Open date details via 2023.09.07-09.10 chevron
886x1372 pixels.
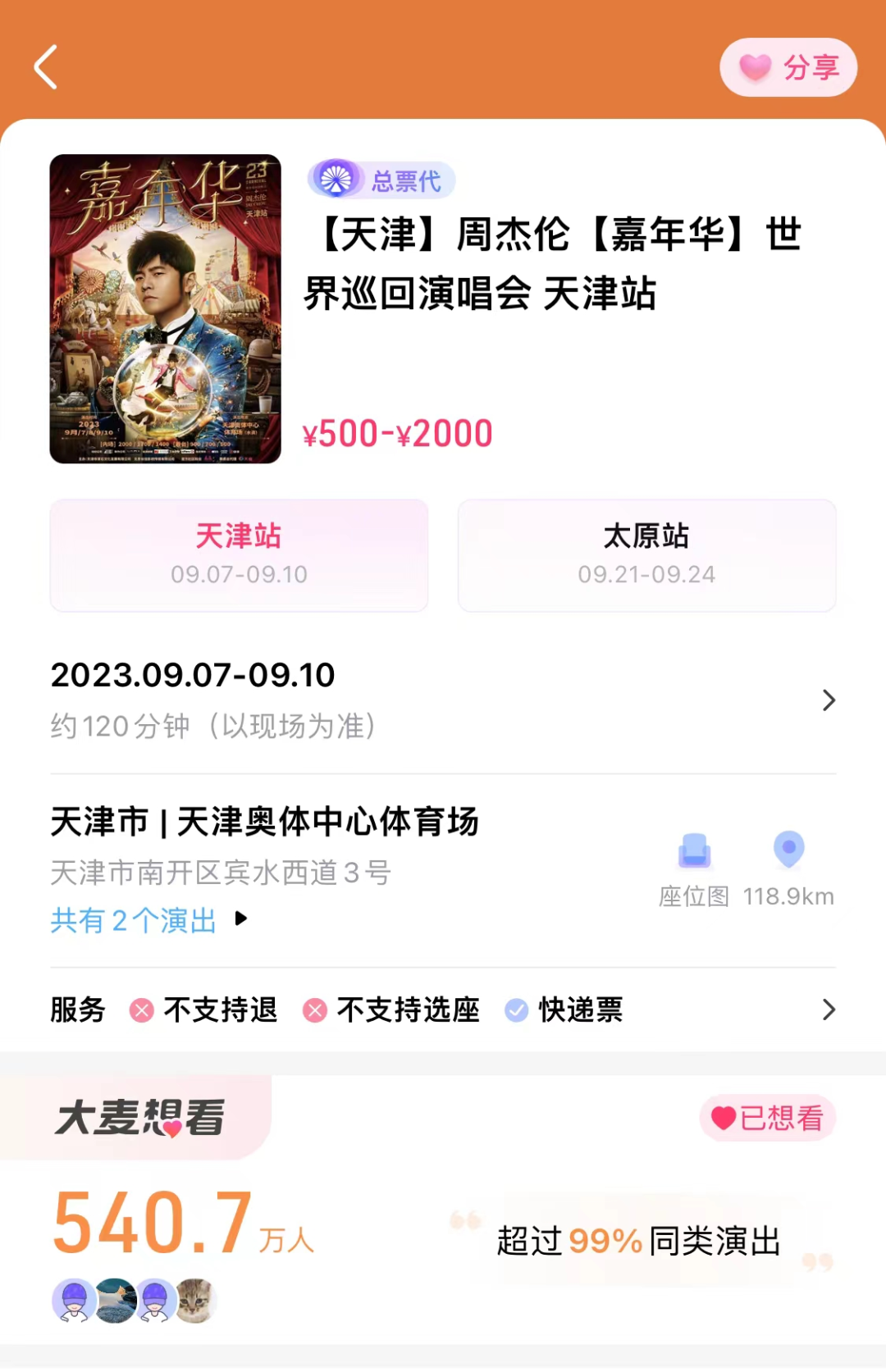click(x=827, y=700)
